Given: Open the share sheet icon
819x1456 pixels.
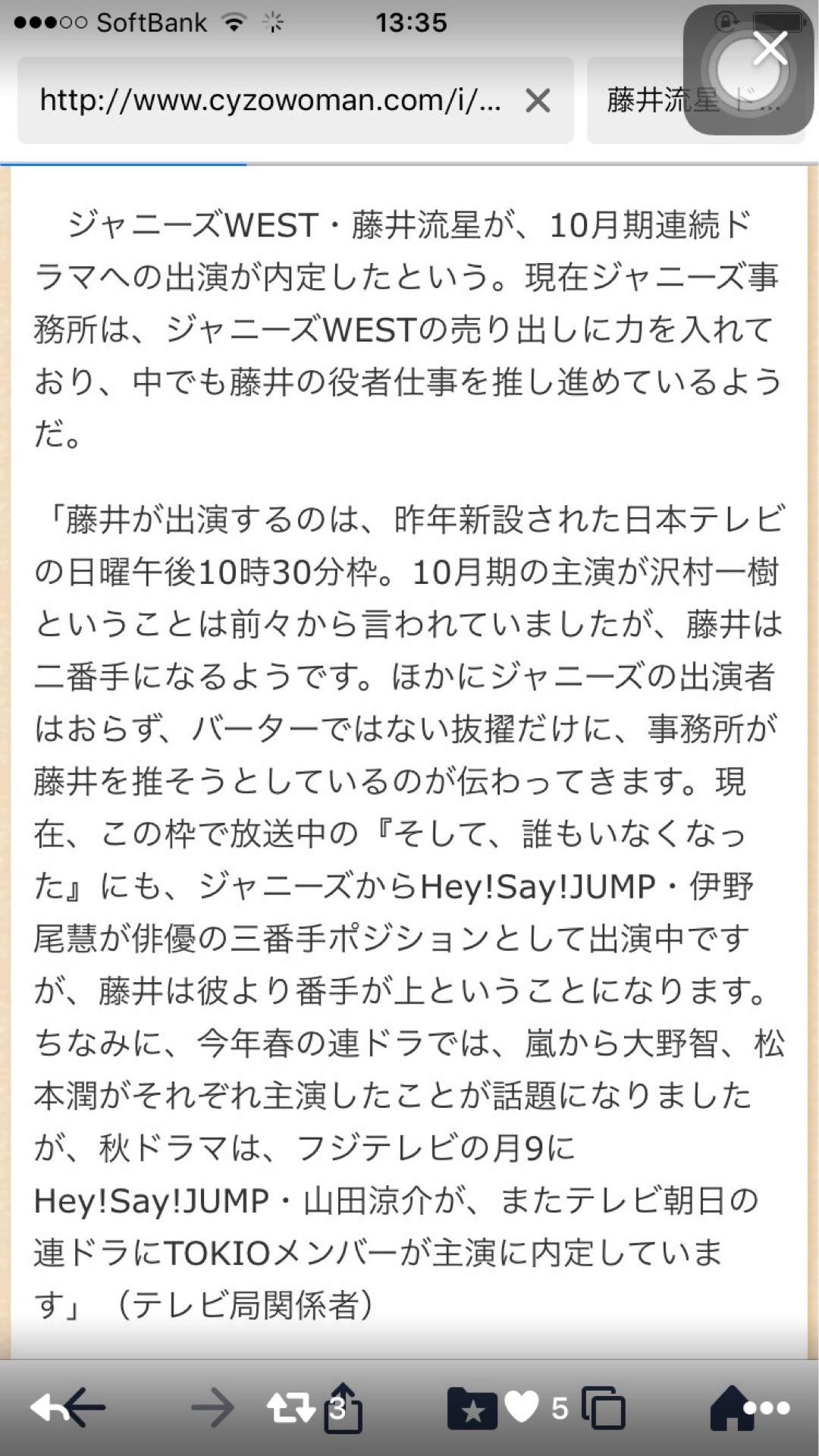Looking at the screenshot, I should 347,1407.
